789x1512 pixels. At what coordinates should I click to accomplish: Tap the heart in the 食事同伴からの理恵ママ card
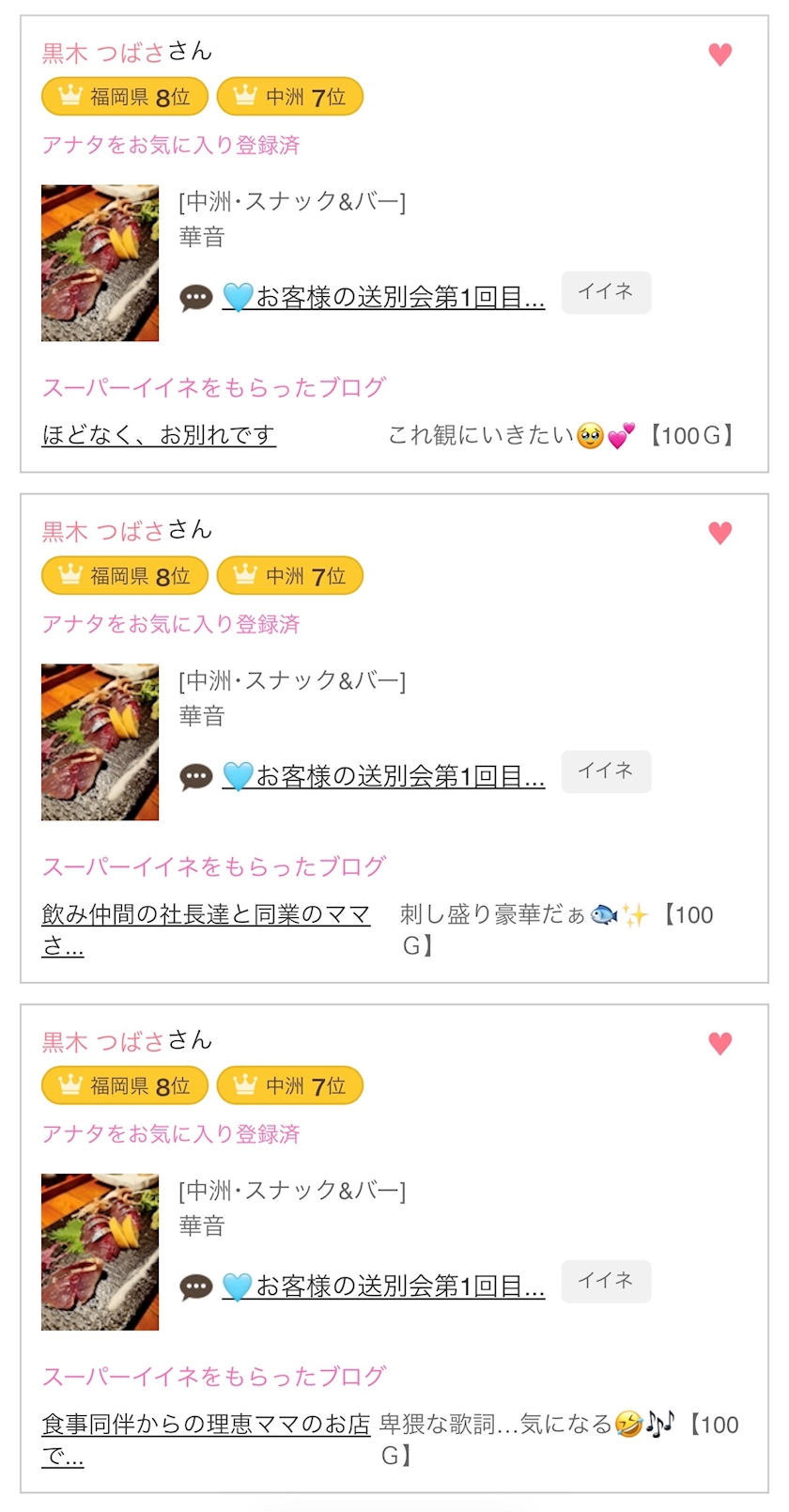coord(719,1043)
